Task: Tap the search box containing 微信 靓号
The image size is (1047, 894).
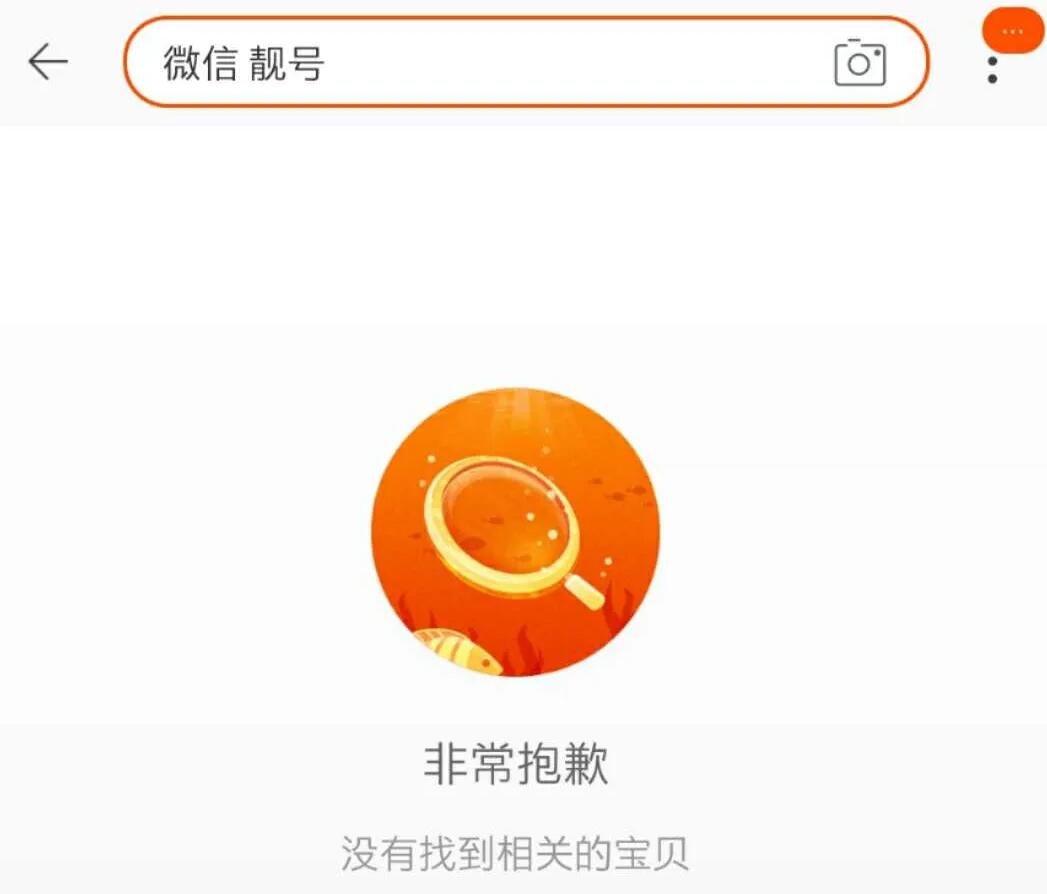Action: (526, 62)
